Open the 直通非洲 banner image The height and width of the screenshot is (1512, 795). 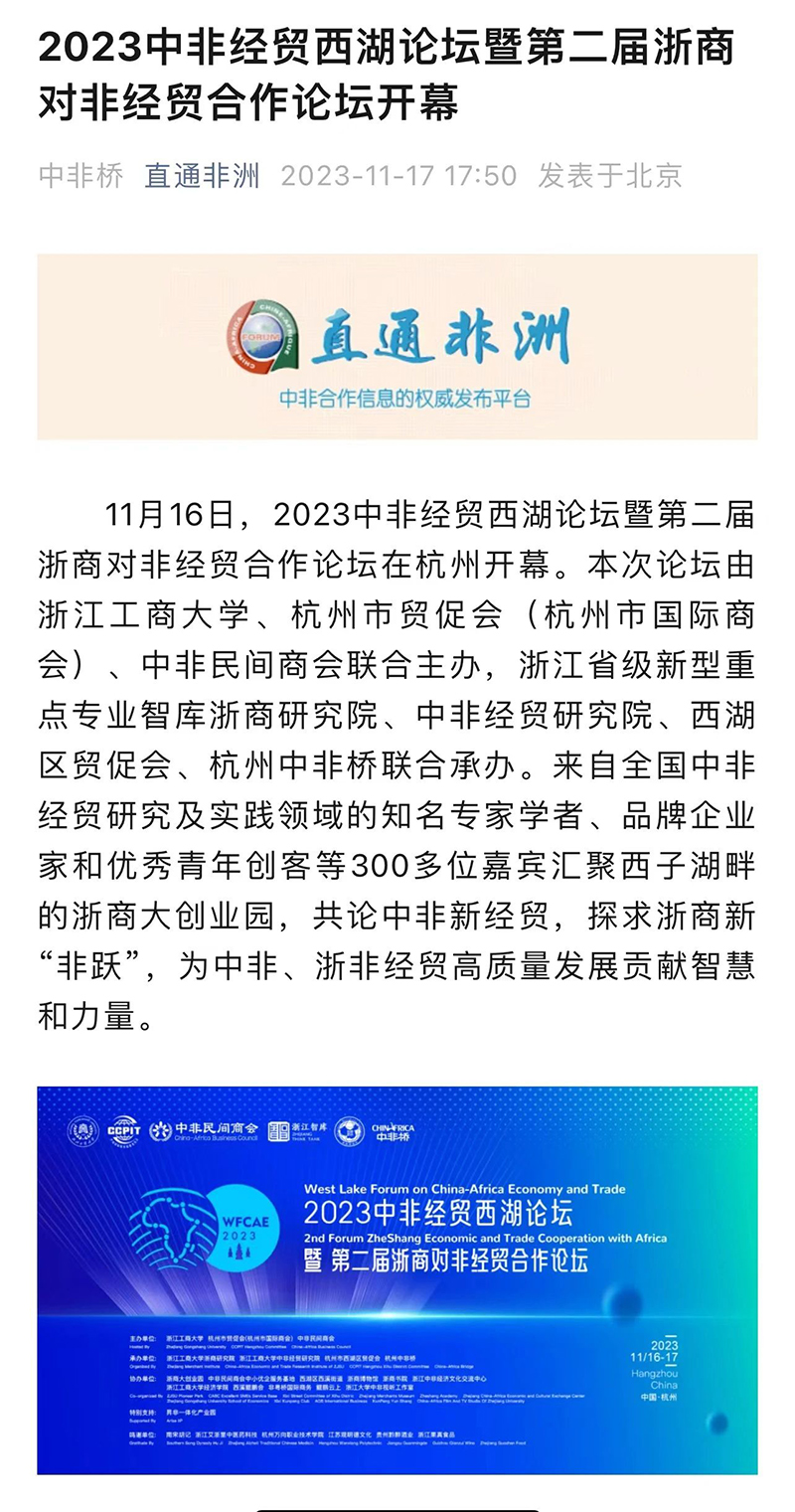[x=397, y=347]
